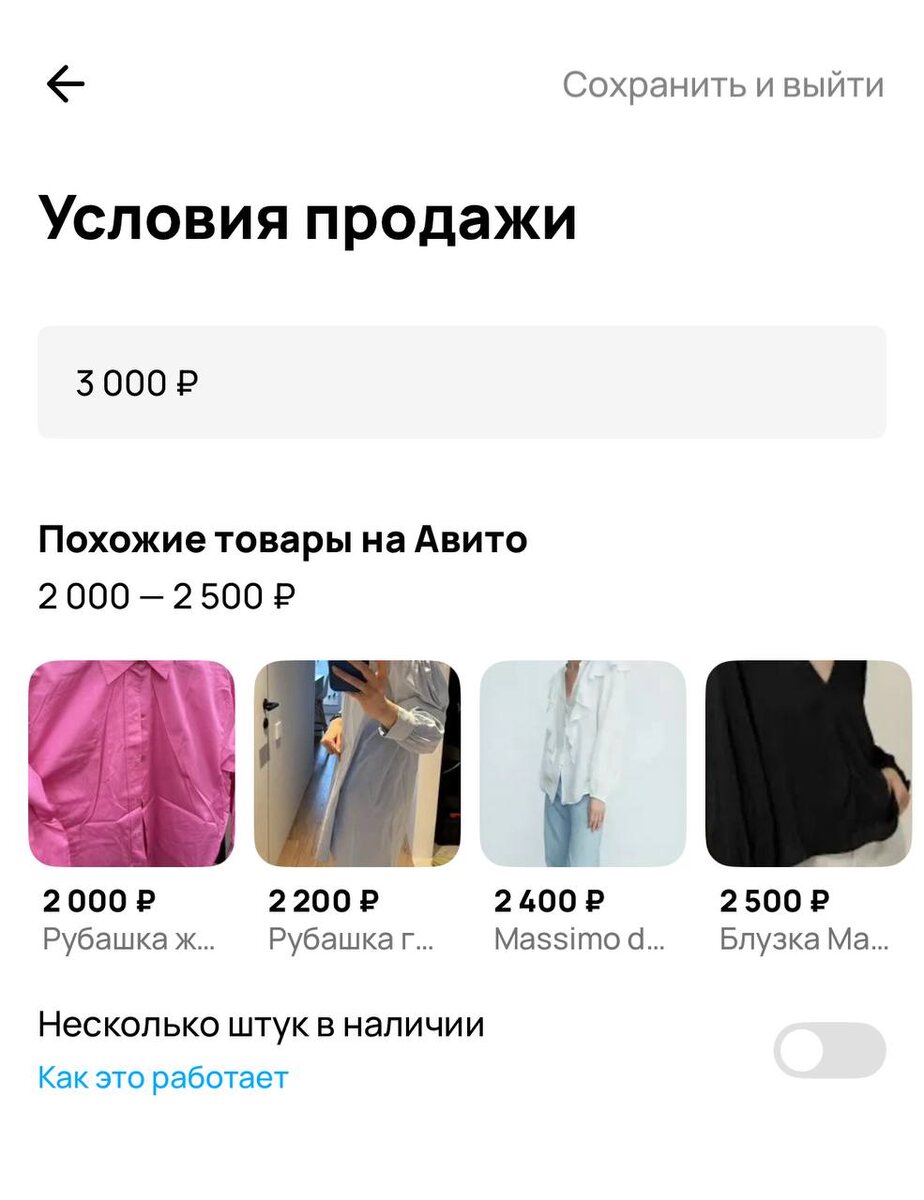Viewport: 924px width, 1200px height.
Task: Click the "Условия продажи" page title
Action: pos(307,216)
